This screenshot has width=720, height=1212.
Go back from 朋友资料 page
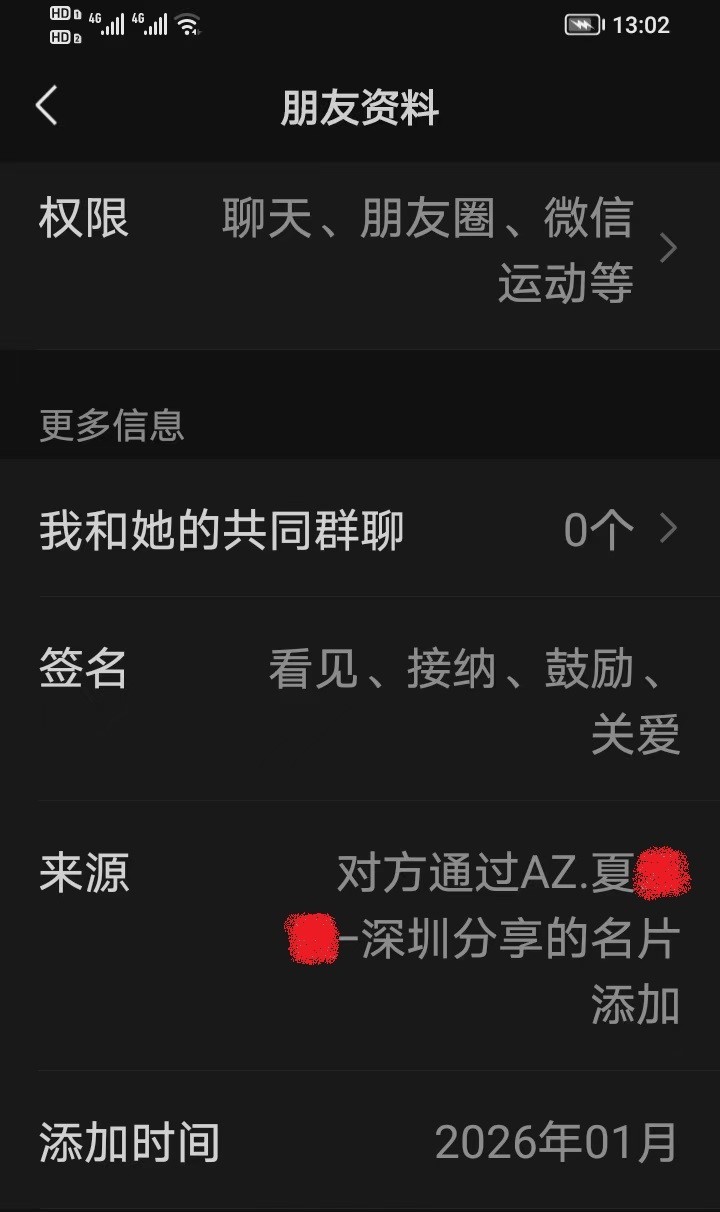(47, 106)
